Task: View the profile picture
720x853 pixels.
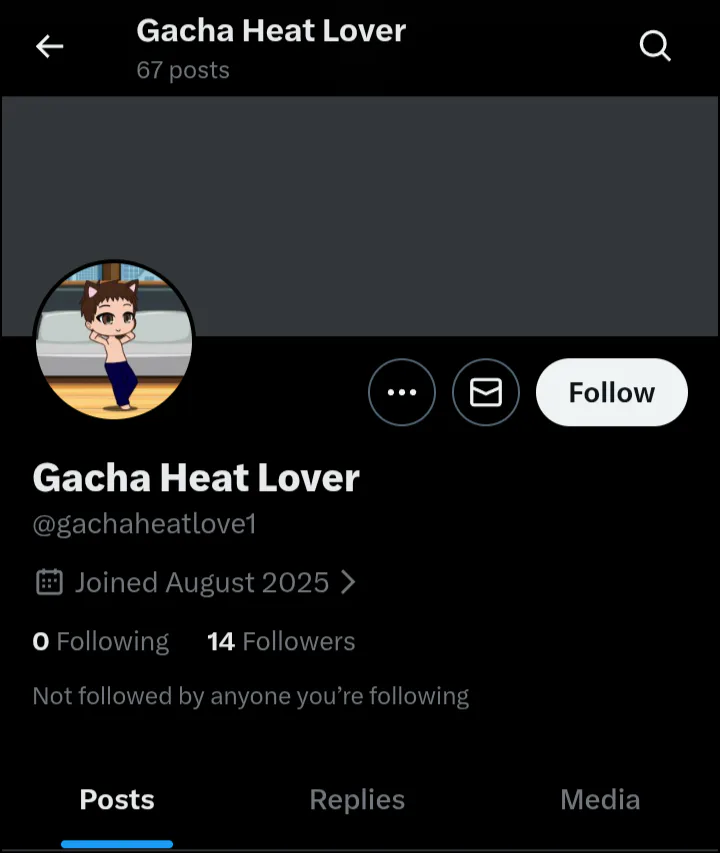Action: tap(114, 340)
